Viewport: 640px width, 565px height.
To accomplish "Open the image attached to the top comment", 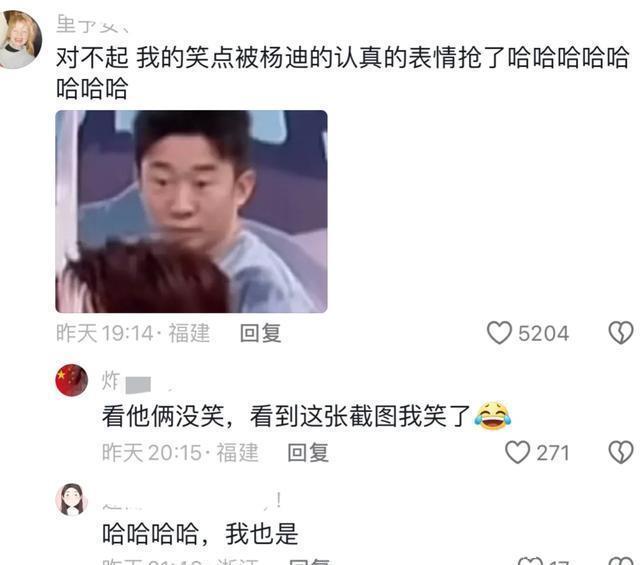I will pos(191,211).
